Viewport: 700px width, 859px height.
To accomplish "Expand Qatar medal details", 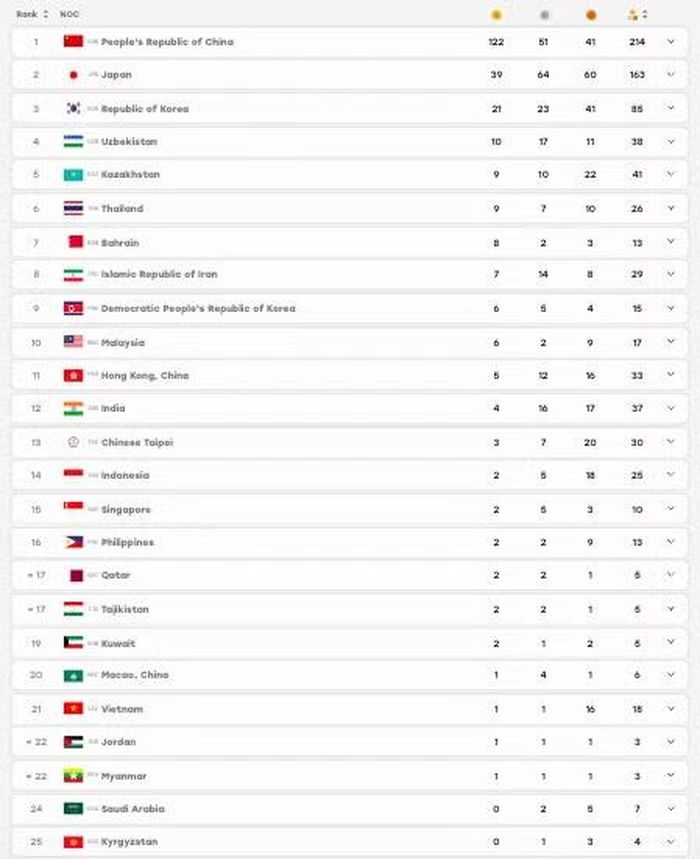I will pos(670,575).
